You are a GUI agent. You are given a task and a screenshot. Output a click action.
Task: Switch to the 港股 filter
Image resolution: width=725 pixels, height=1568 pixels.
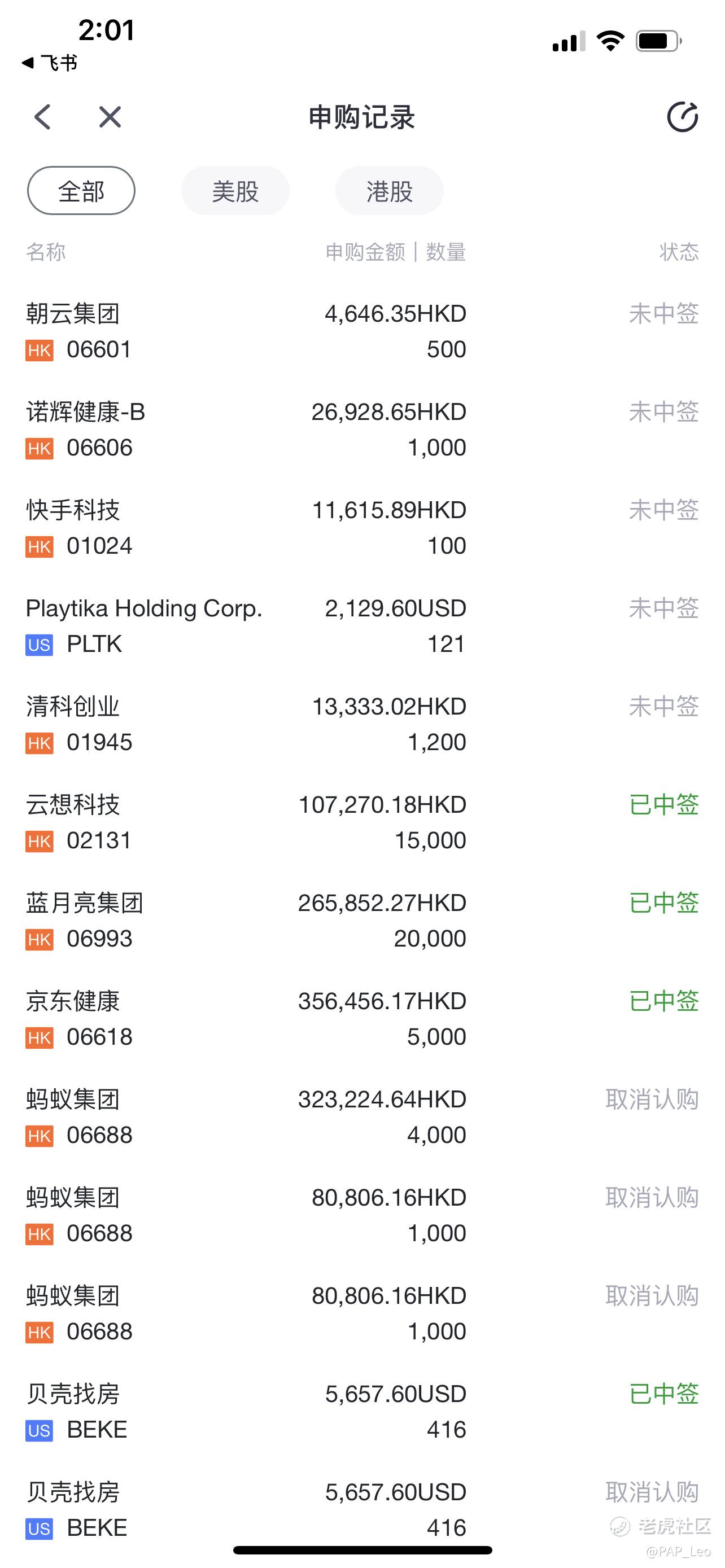(389, 191)
